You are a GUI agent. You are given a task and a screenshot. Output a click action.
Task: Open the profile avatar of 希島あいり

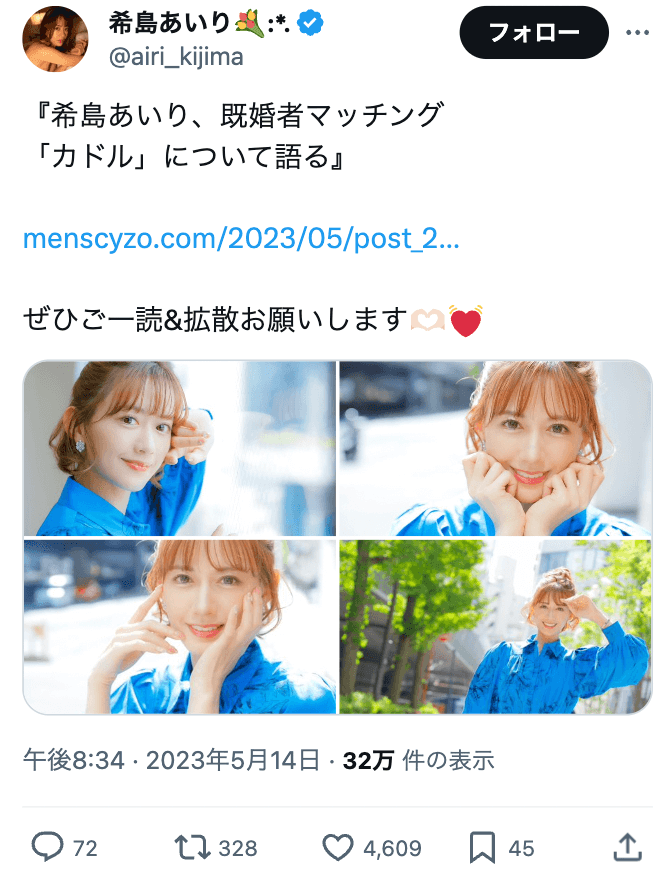pyautogui.click(x=55, y=38)
